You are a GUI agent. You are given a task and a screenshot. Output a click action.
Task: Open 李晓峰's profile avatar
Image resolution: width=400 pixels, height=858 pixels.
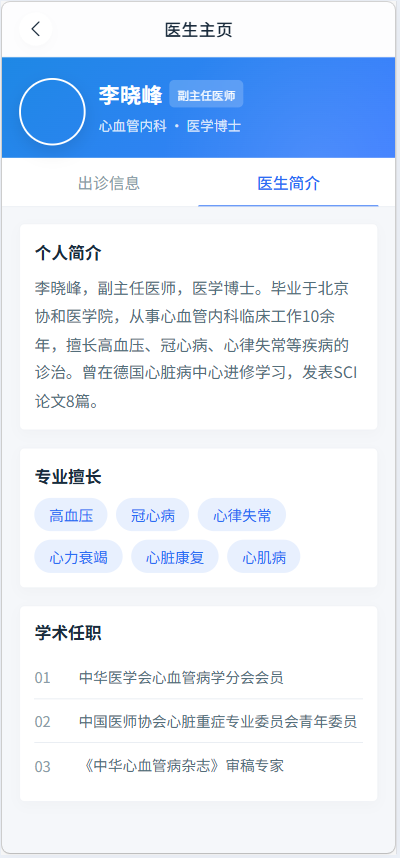pos(53,112)
